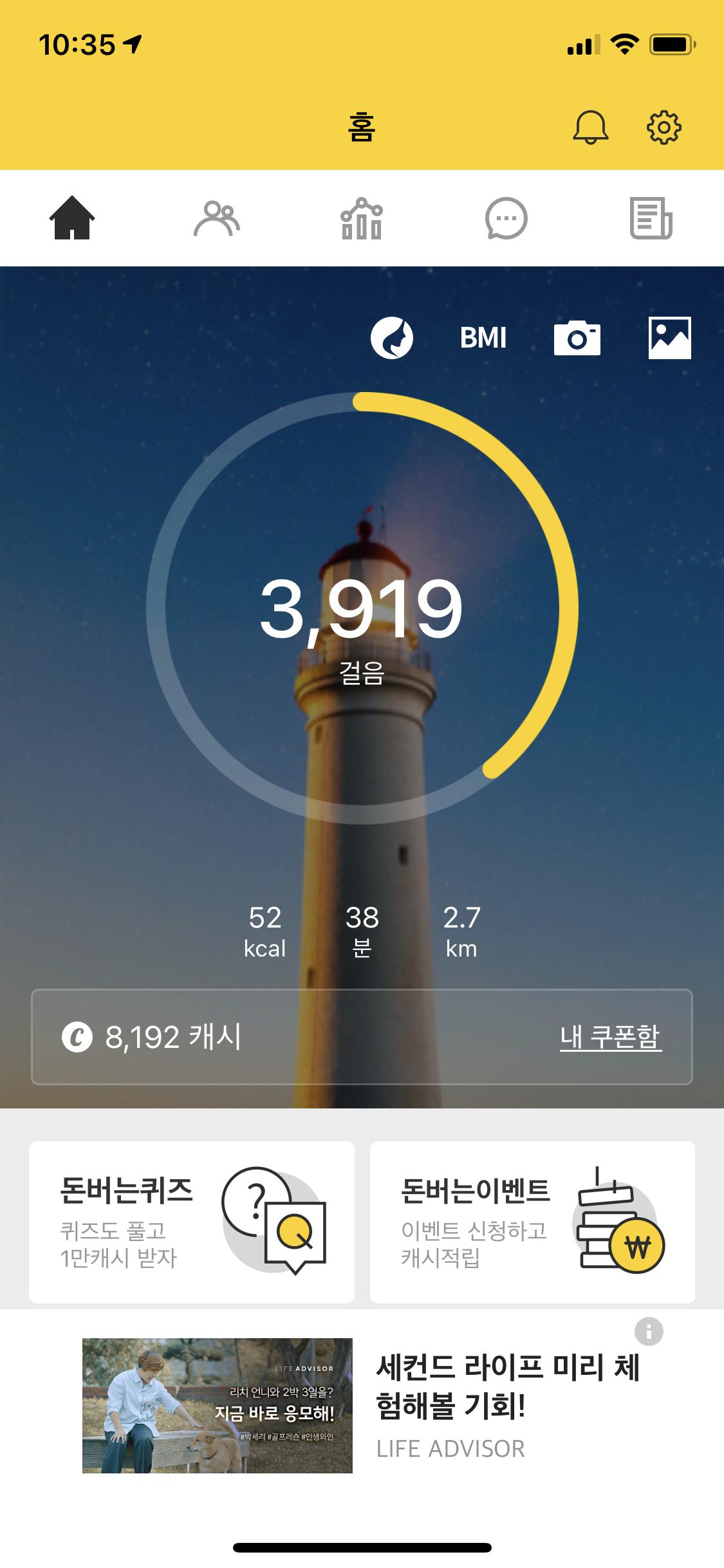The width and height of the screenshot is (724, 1568).
Task: Switch to the friends tab
Action: (x=217, y=219)
